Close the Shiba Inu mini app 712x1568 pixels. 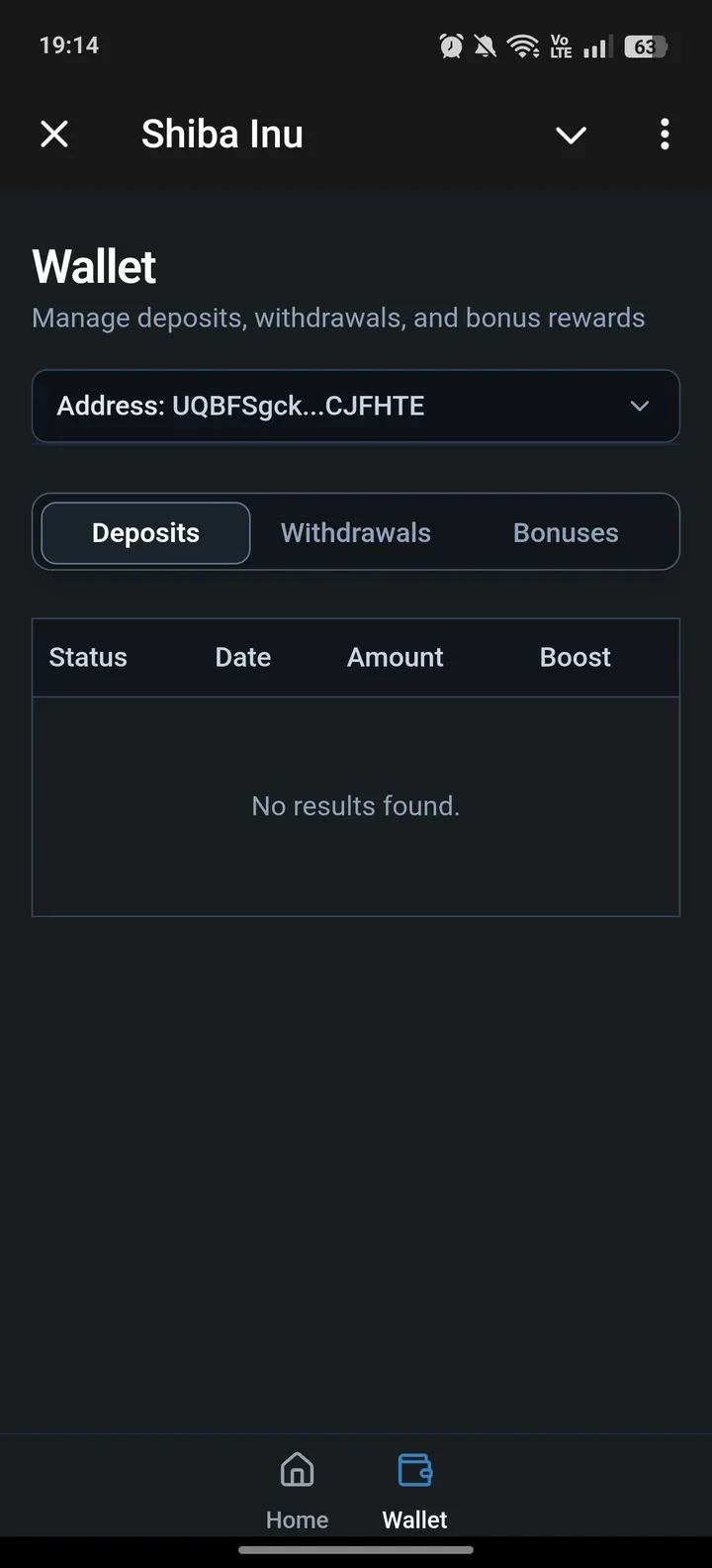click(x=54, y=134)
